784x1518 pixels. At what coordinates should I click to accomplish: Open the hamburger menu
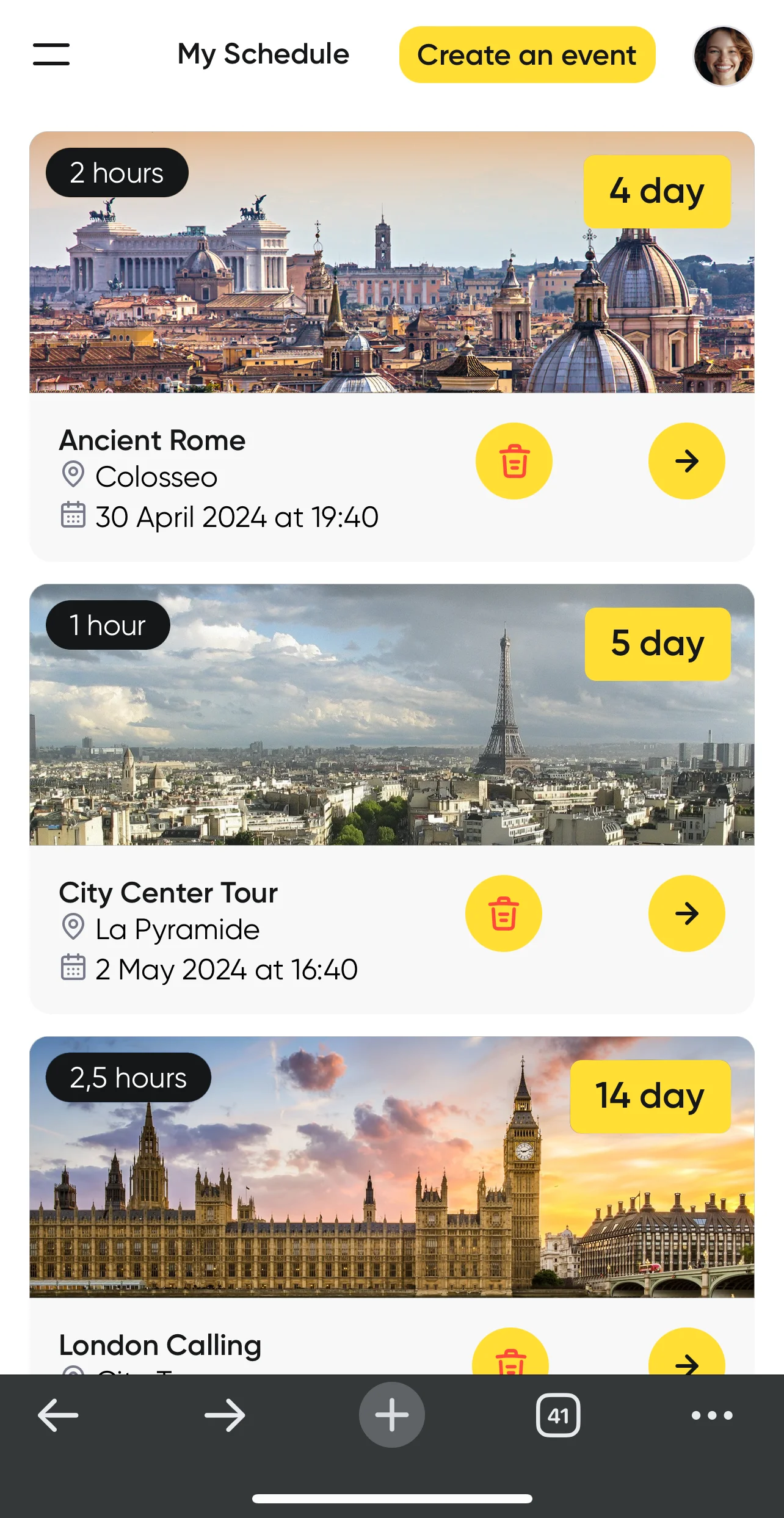pos(51,54)
